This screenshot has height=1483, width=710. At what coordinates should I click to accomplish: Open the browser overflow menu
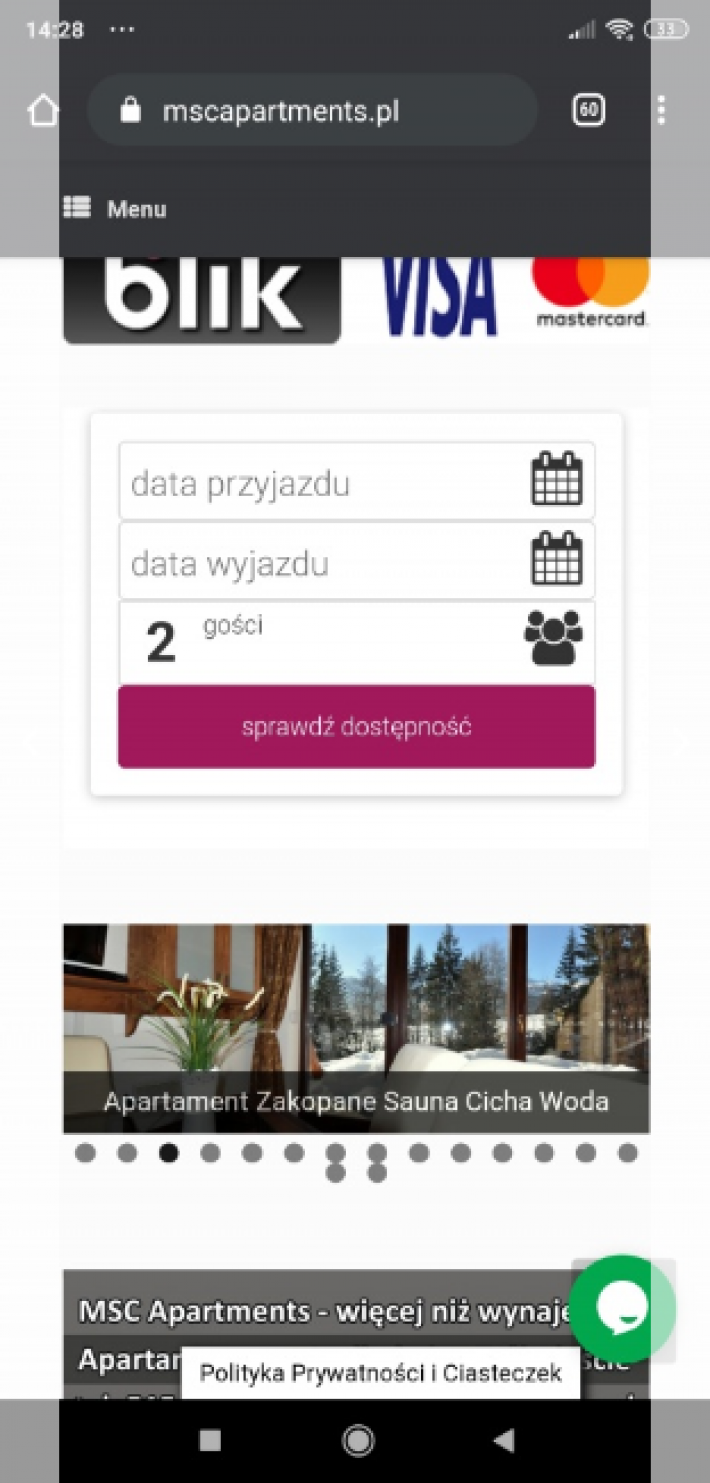coord(661,111)
